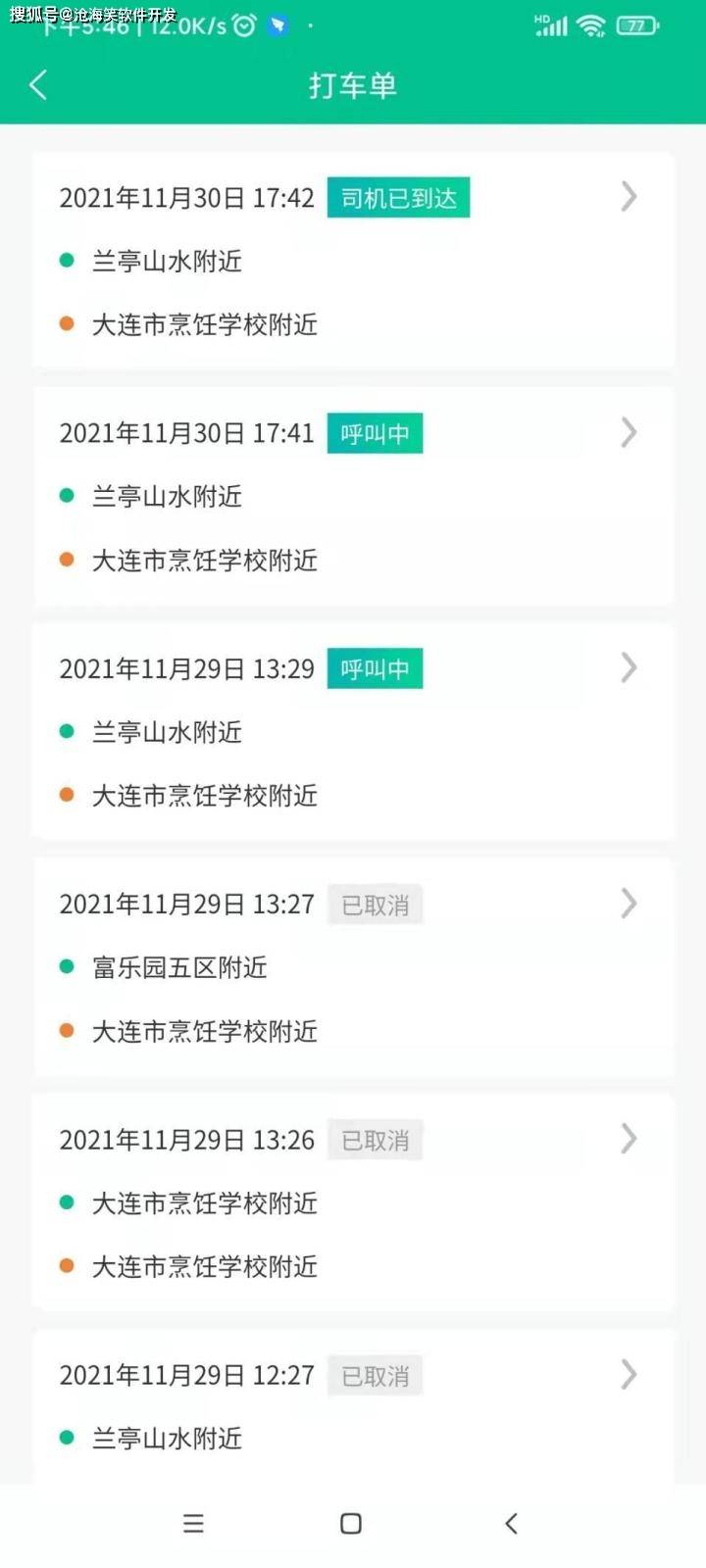Go back using the top-left arrow
The height and width of the screenshot is (1568, 706).
39,85
